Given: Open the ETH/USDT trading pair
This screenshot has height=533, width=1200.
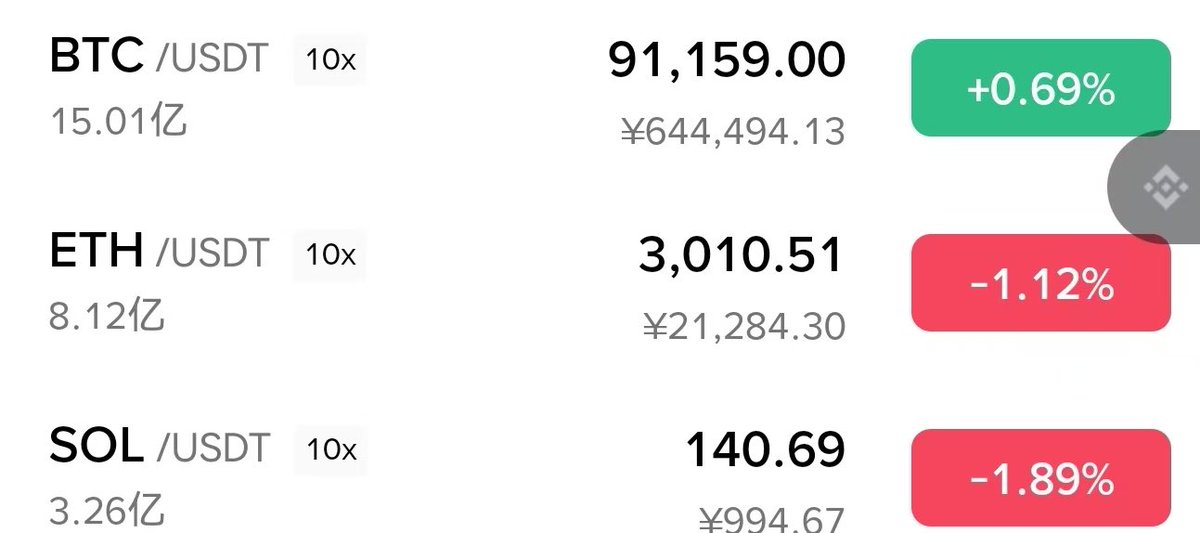Looking at the screenshot, I should tap(160, 254).
